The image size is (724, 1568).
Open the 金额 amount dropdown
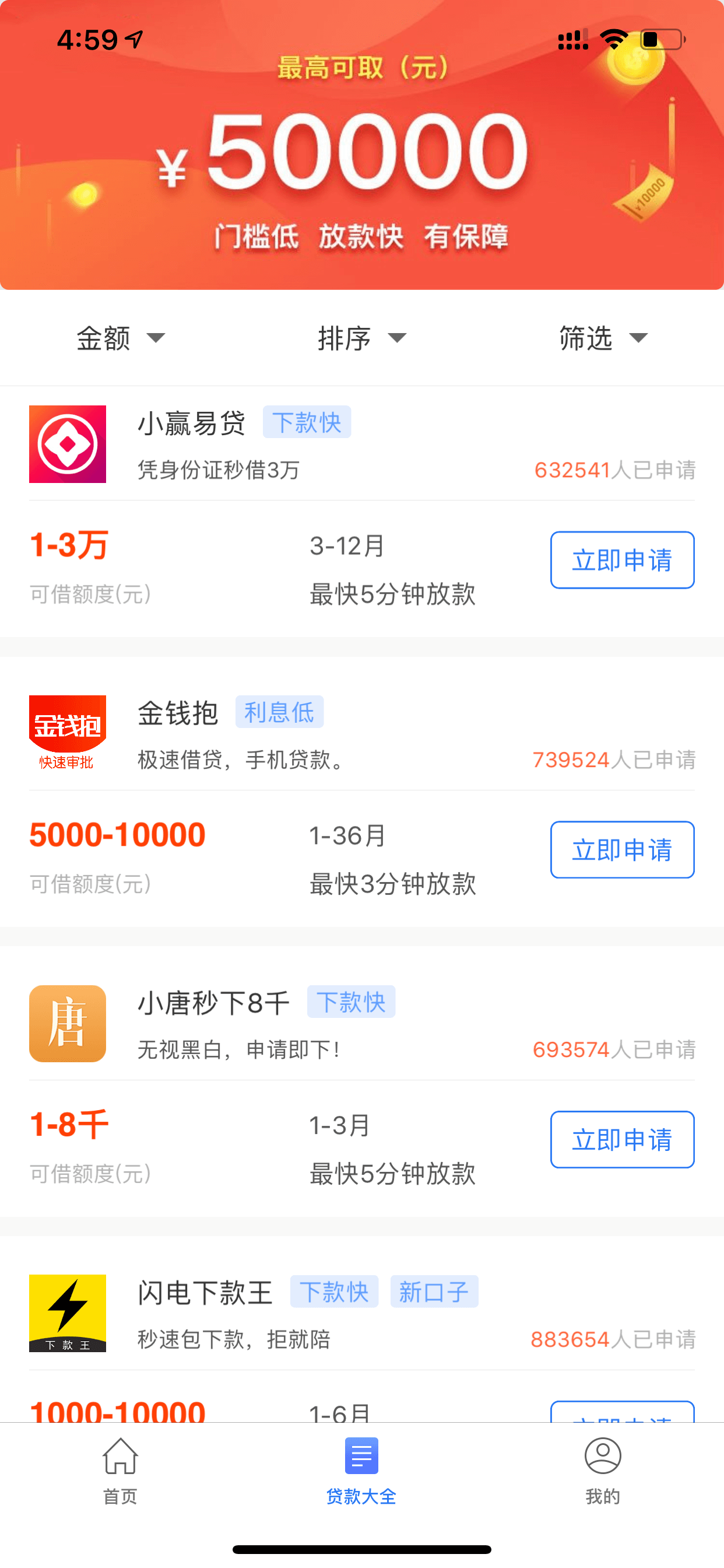click(121, 338)
